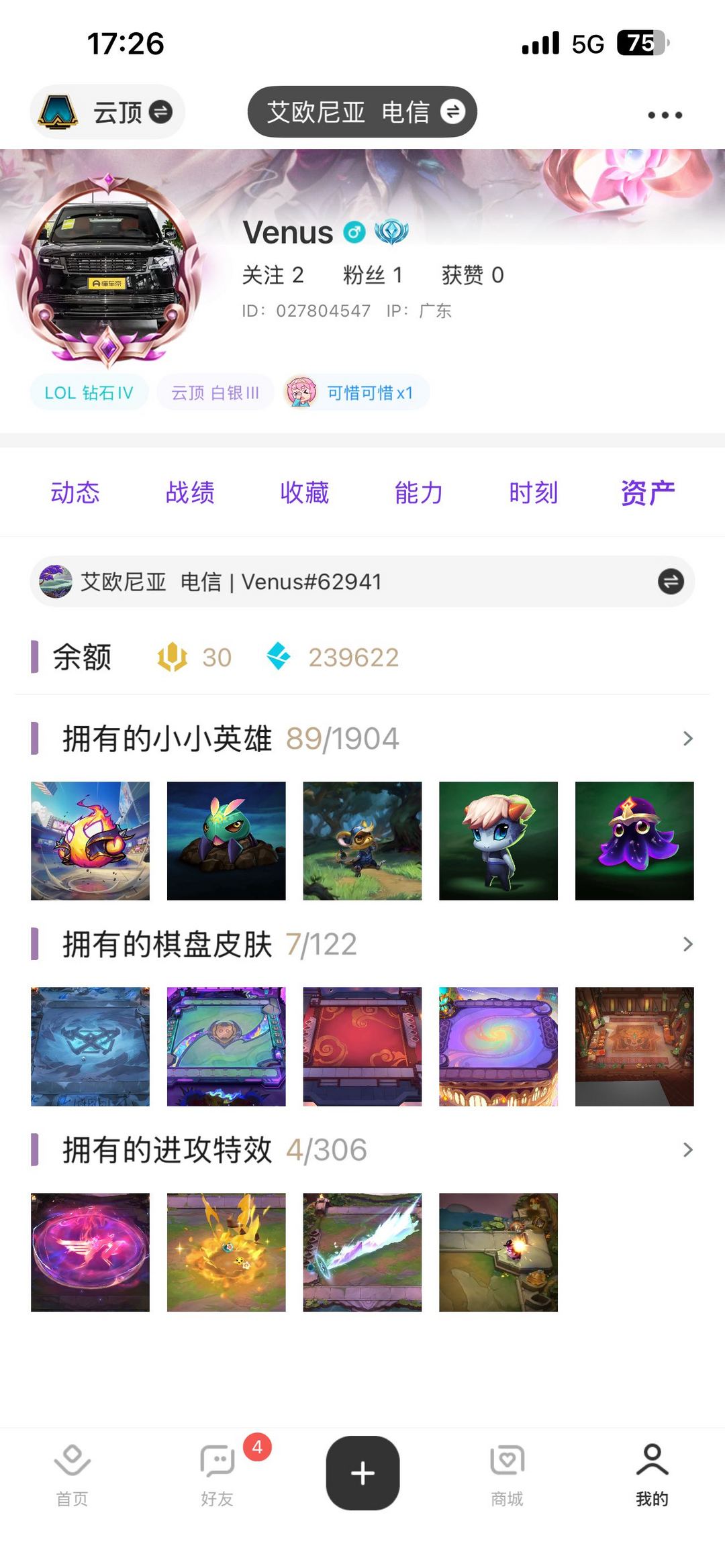Image resolution: width=725 pixels, height=1568 pixels.
Task: View the 能力 tab
Action: (419, 492)
